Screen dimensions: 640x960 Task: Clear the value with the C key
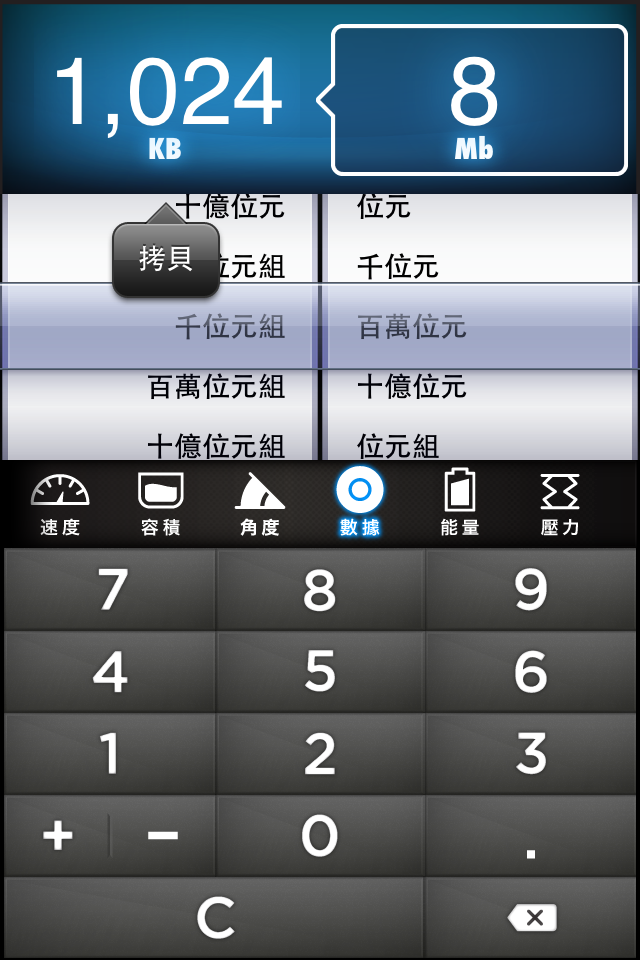(215, 918)
